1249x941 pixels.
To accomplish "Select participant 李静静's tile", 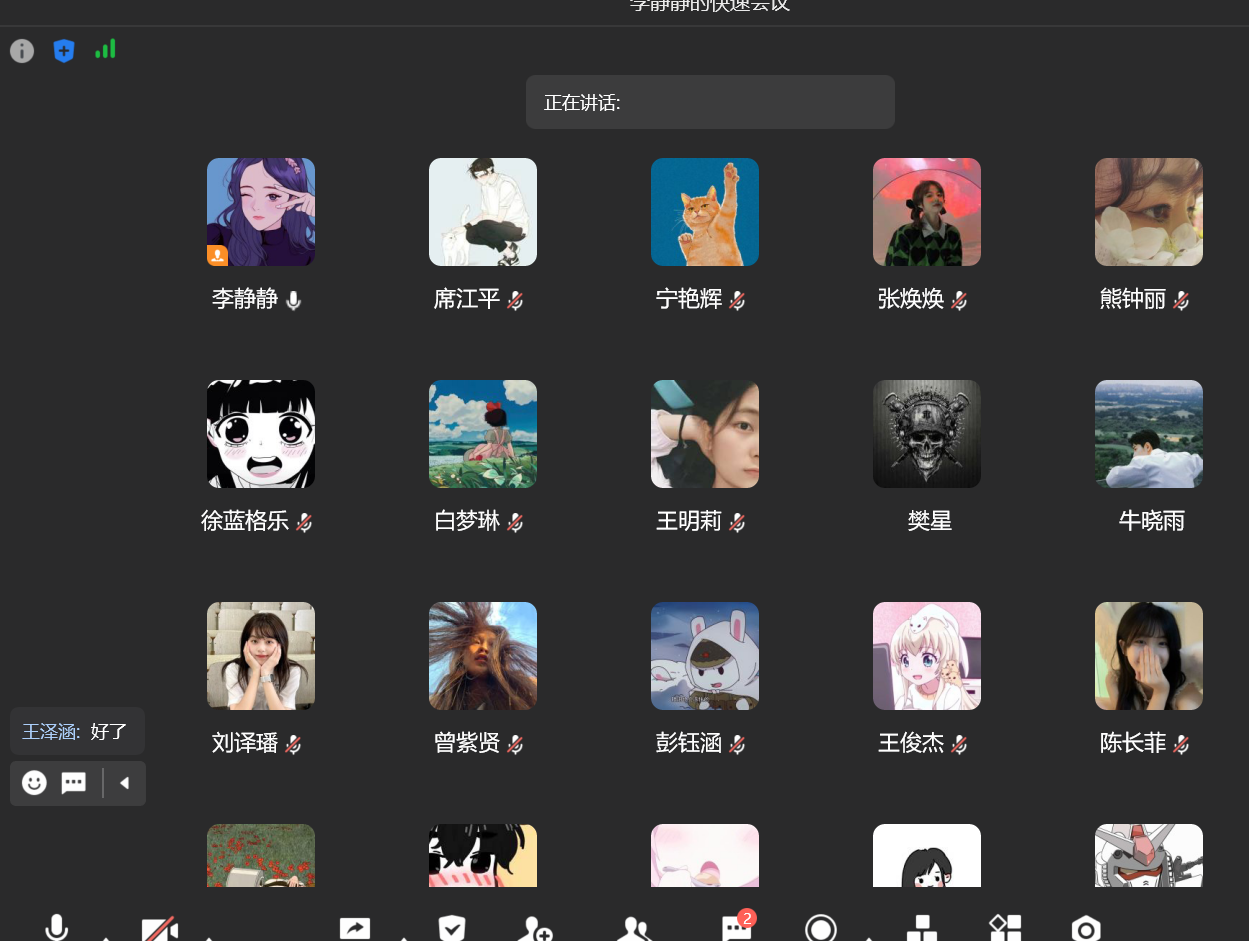I will 261,212.
